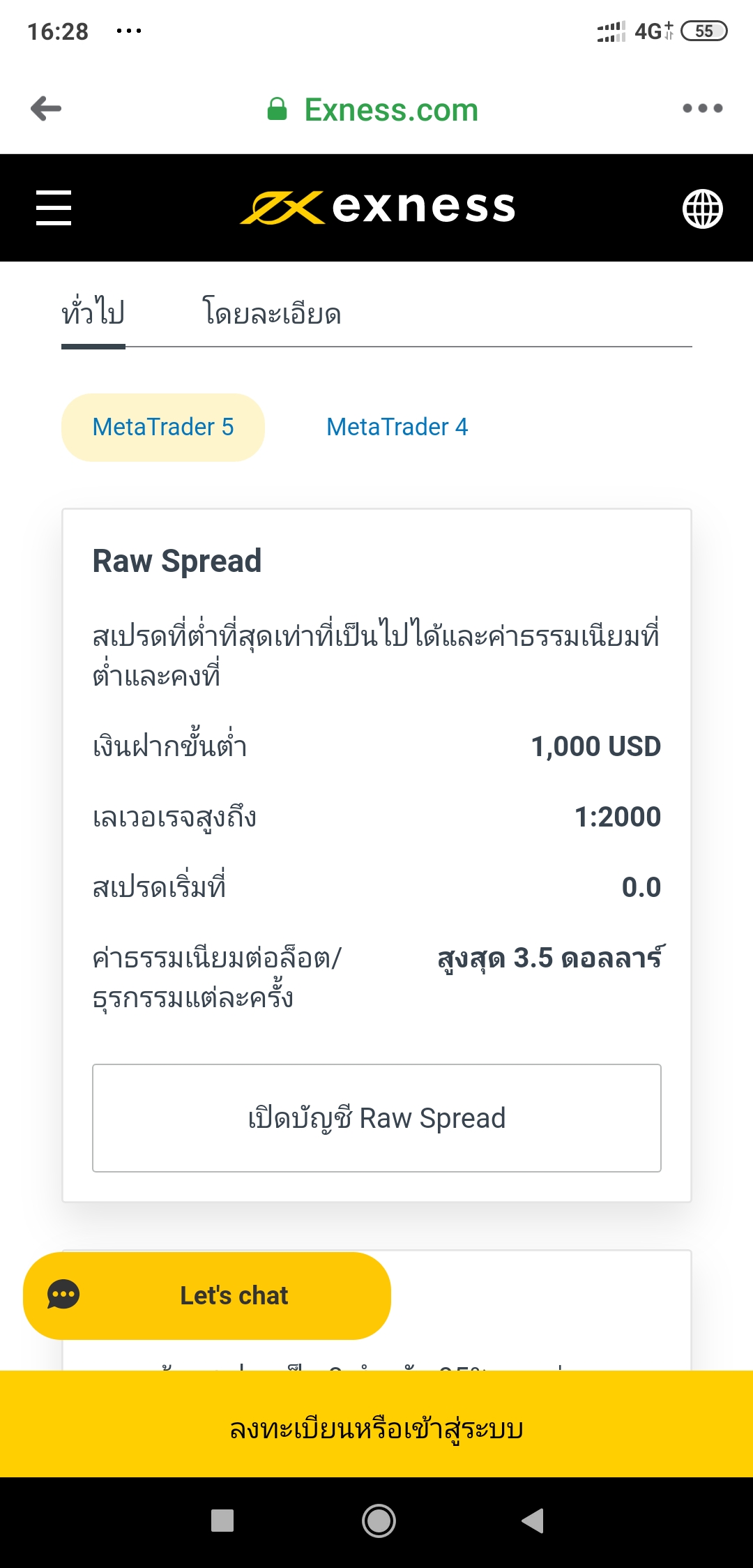Open the recent apps view
Screen dimensions: 753x1568
click(222, 1521)
